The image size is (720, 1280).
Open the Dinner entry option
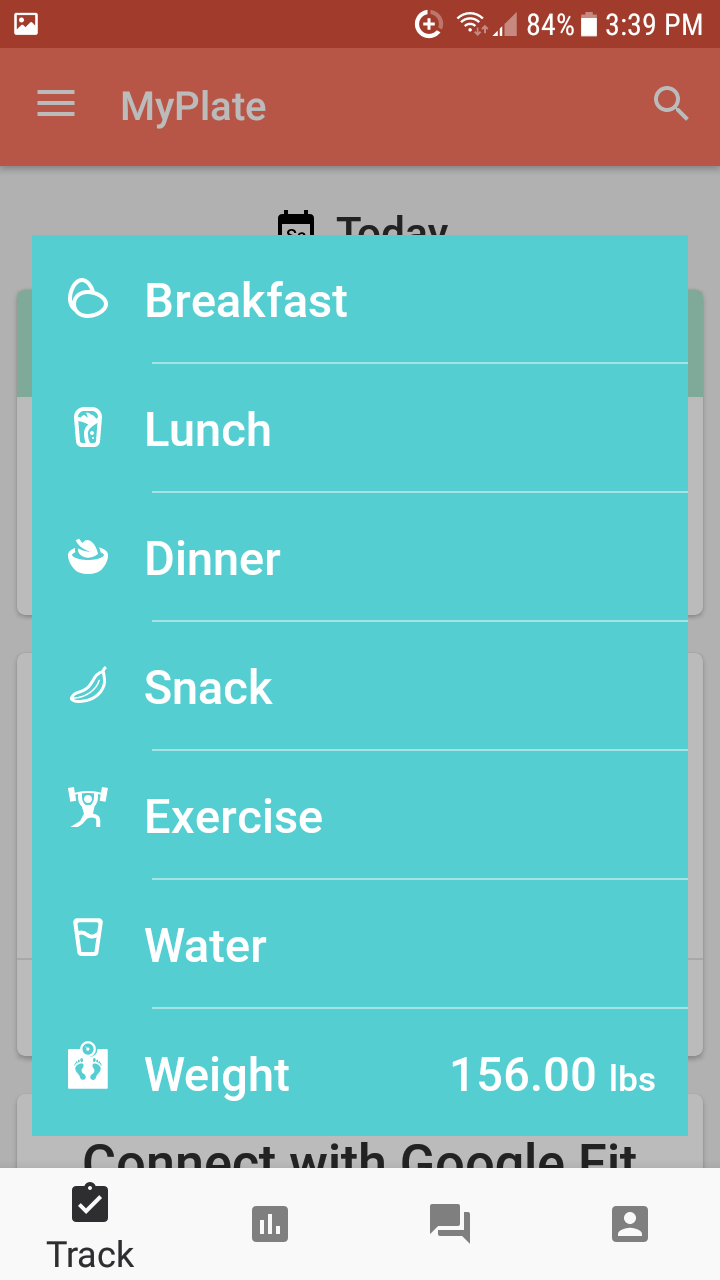360,558
